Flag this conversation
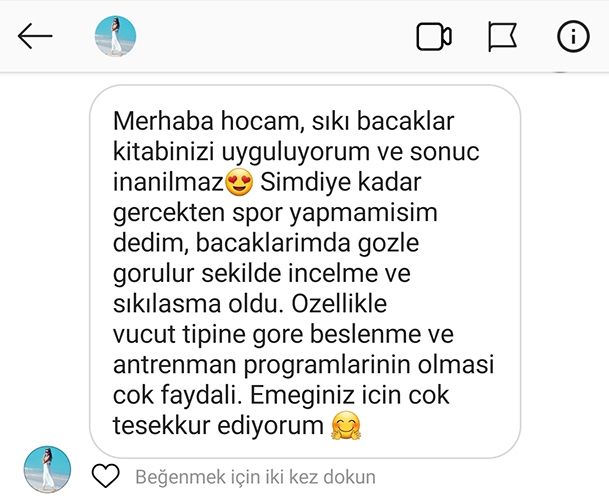The image size is (609, 500). (x=502, y=37)
